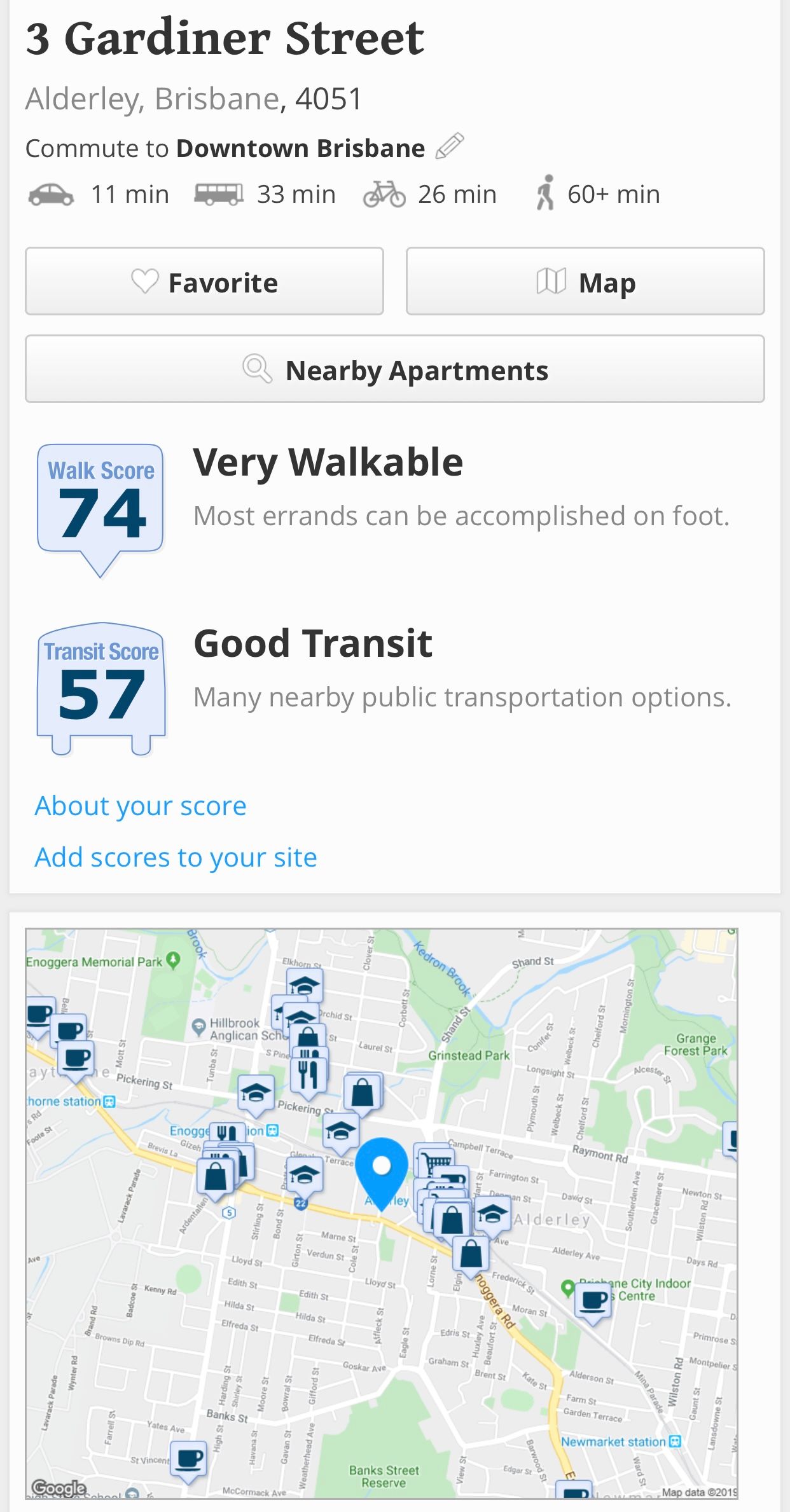Tap the coffee marker near St Vincent
The image size is (790, 1512).
(x=189, y=1460)
